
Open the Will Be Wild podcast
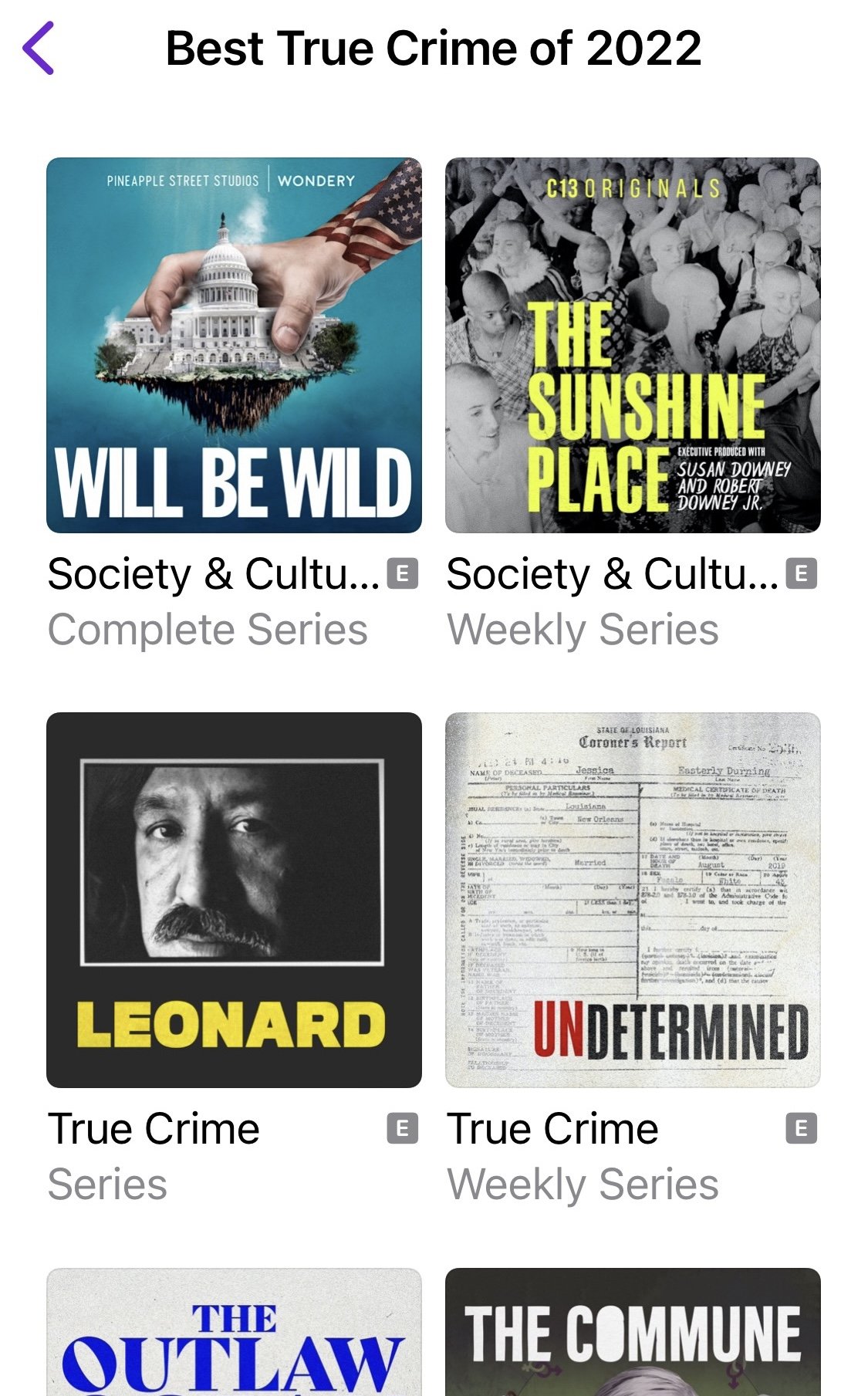234,345
